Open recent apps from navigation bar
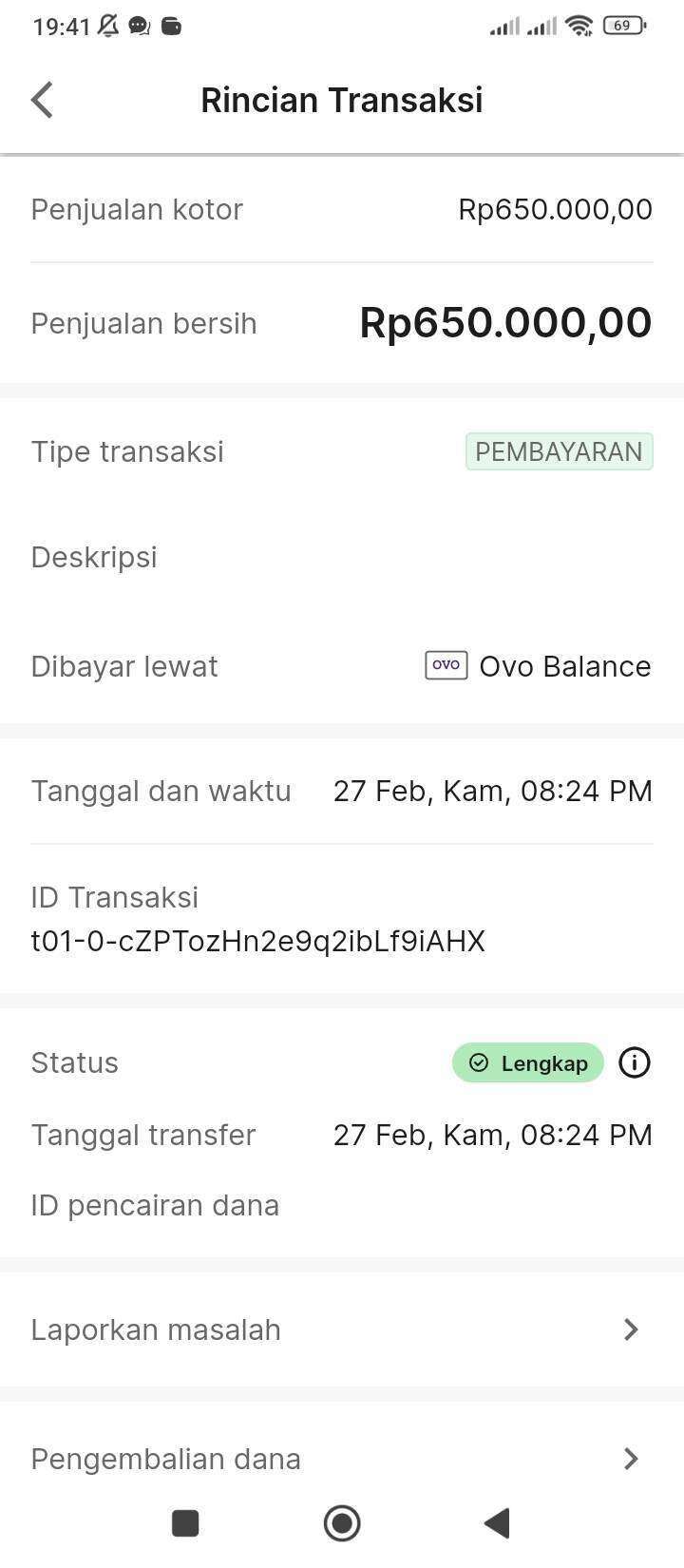The image size is (684, 1568). (185, 1523)
